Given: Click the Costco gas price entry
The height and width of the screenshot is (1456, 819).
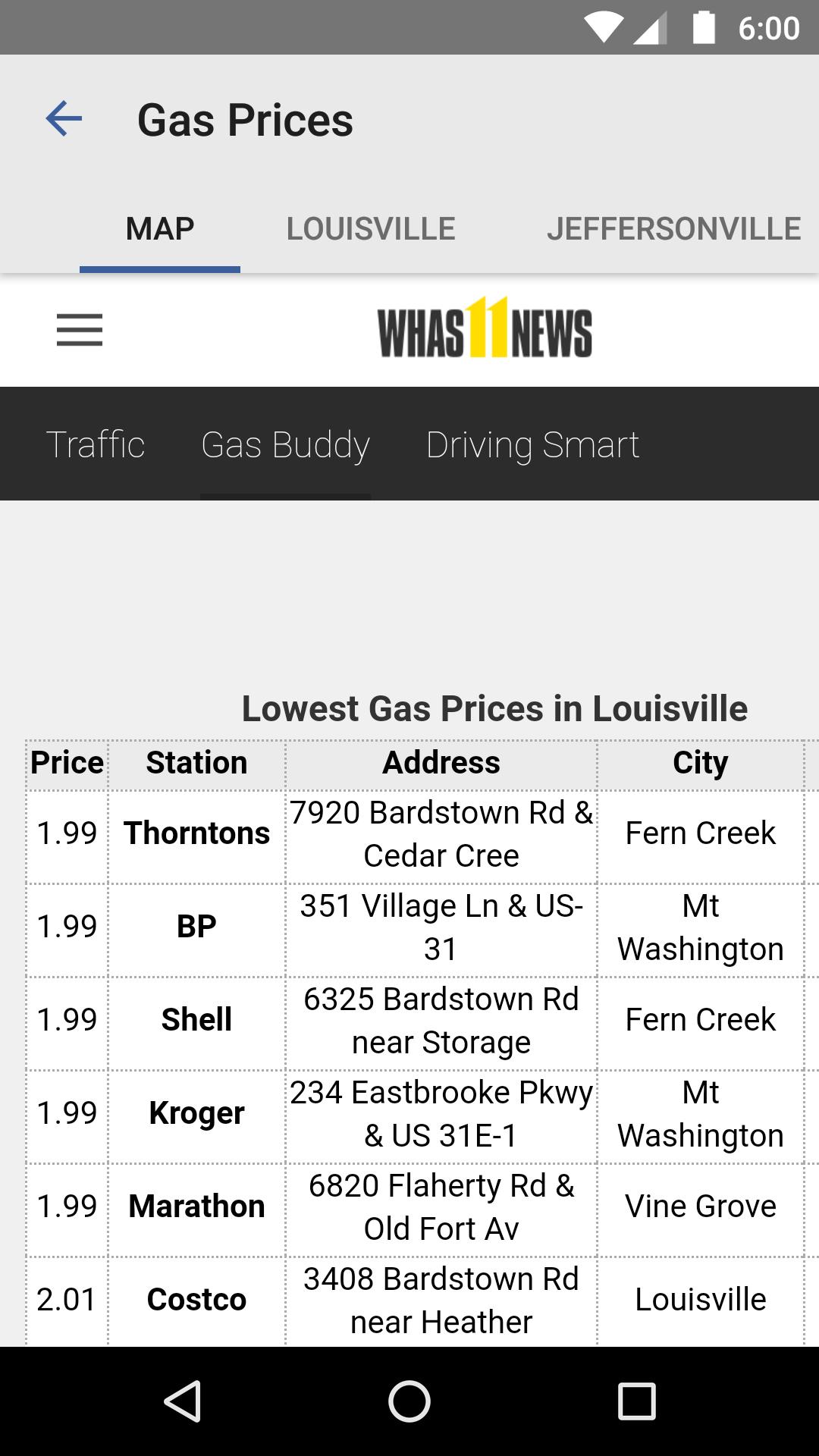Looking at the screenshot, I should [197, 1298].
